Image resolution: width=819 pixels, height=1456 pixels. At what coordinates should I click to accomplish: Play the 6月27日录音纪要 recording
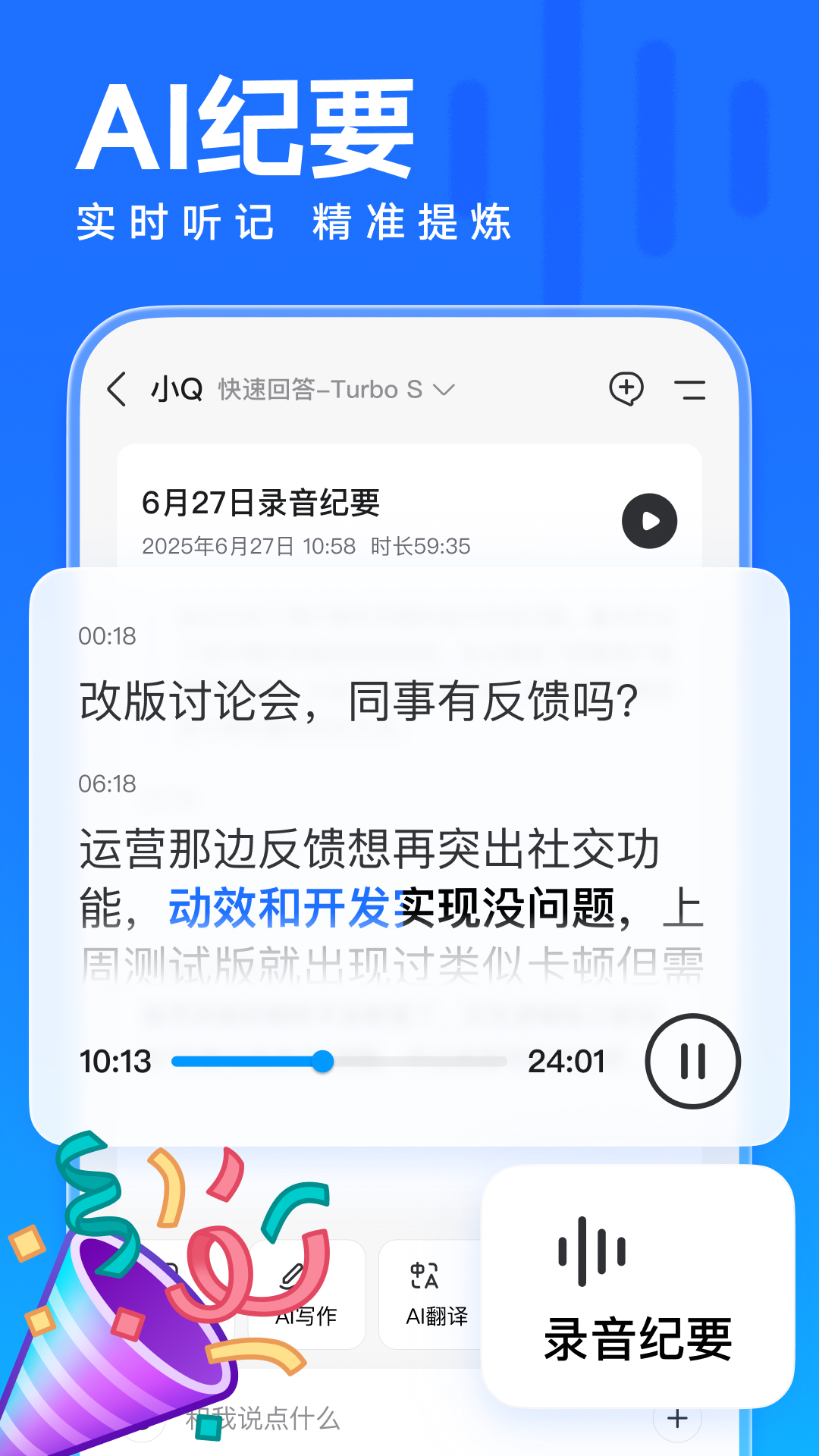pyautogui.click(x=648, y=519)
